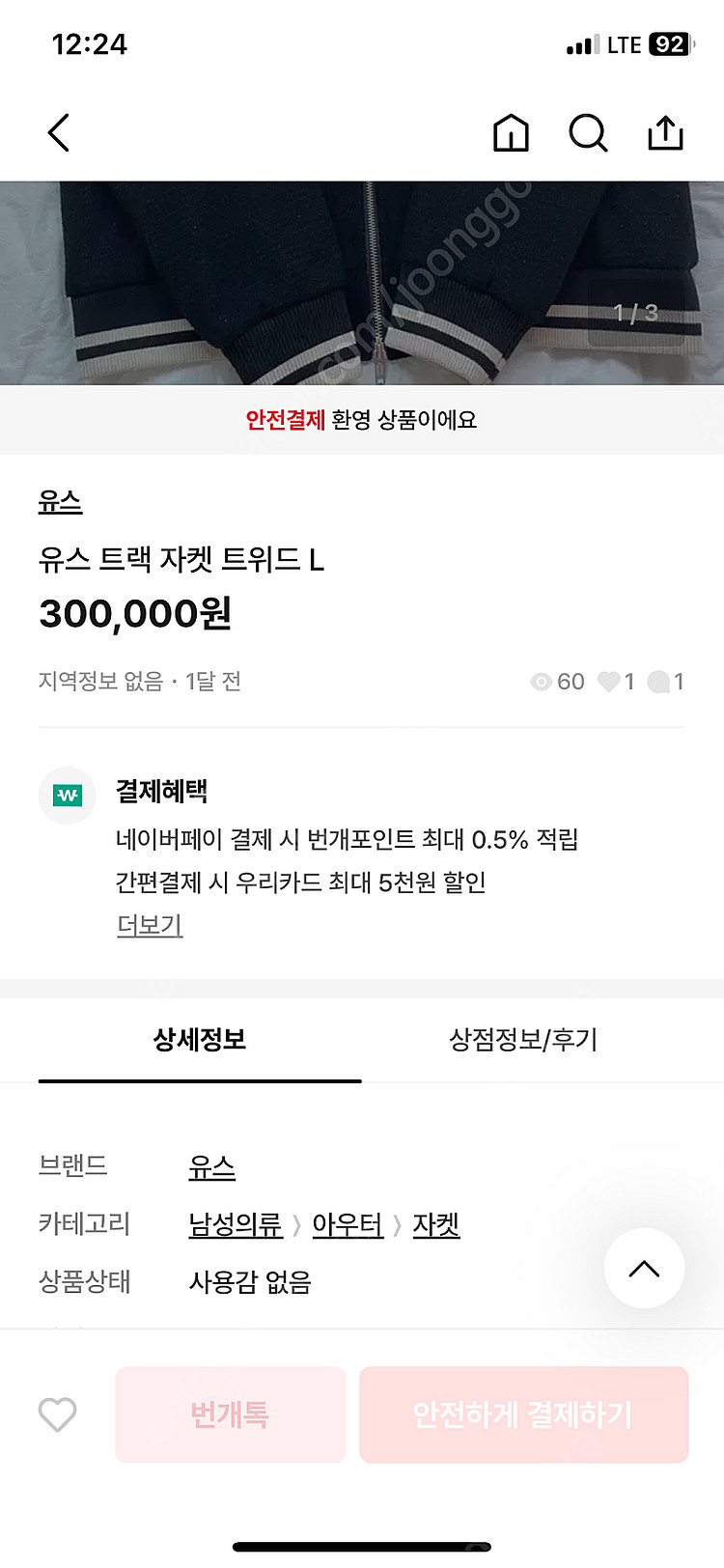Toggle the heart favorite at bottom left
The image size is (724, 1568).
55,1414
